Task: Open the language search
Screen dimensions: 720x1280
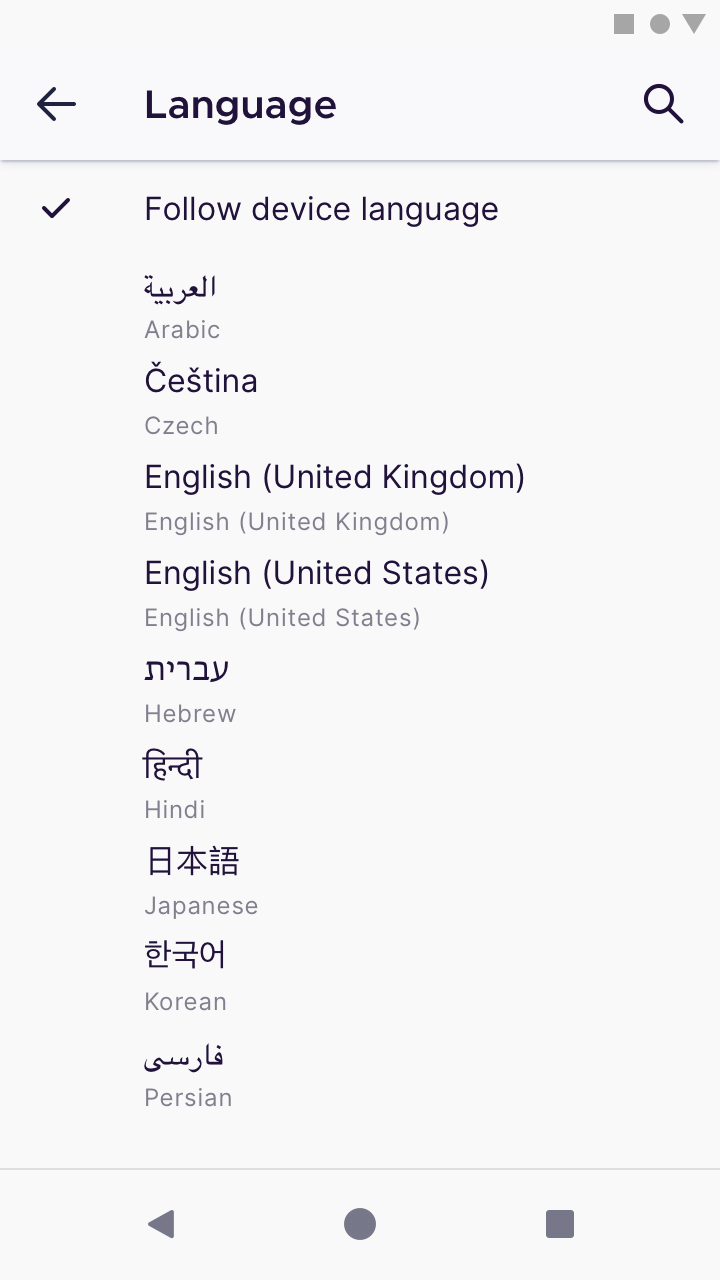Action: pyautogui.click(x=663, y=104)
